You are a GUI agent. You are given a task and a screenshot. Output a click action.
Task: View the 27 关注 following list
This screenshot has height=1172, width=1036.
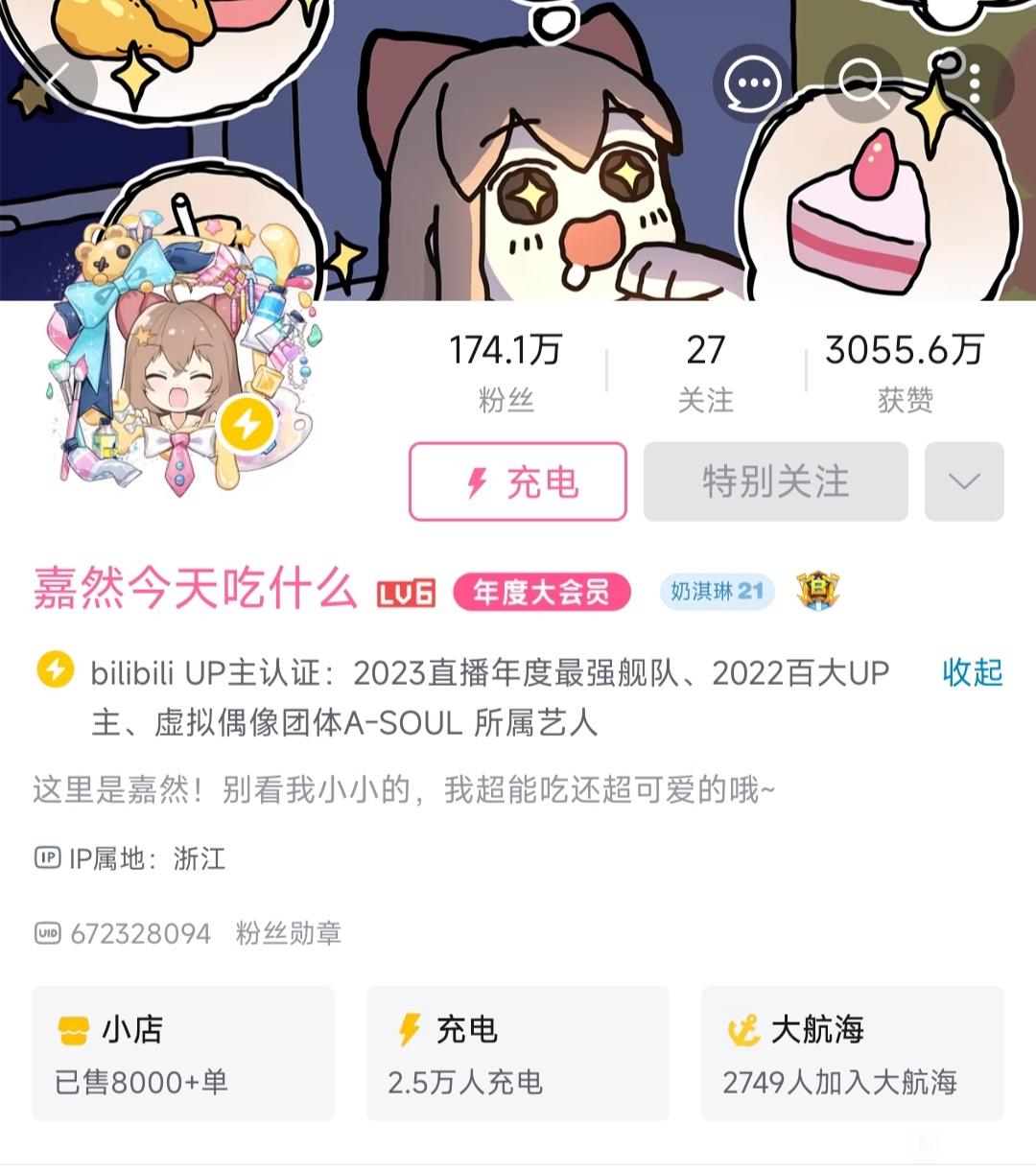click(706, 372)
